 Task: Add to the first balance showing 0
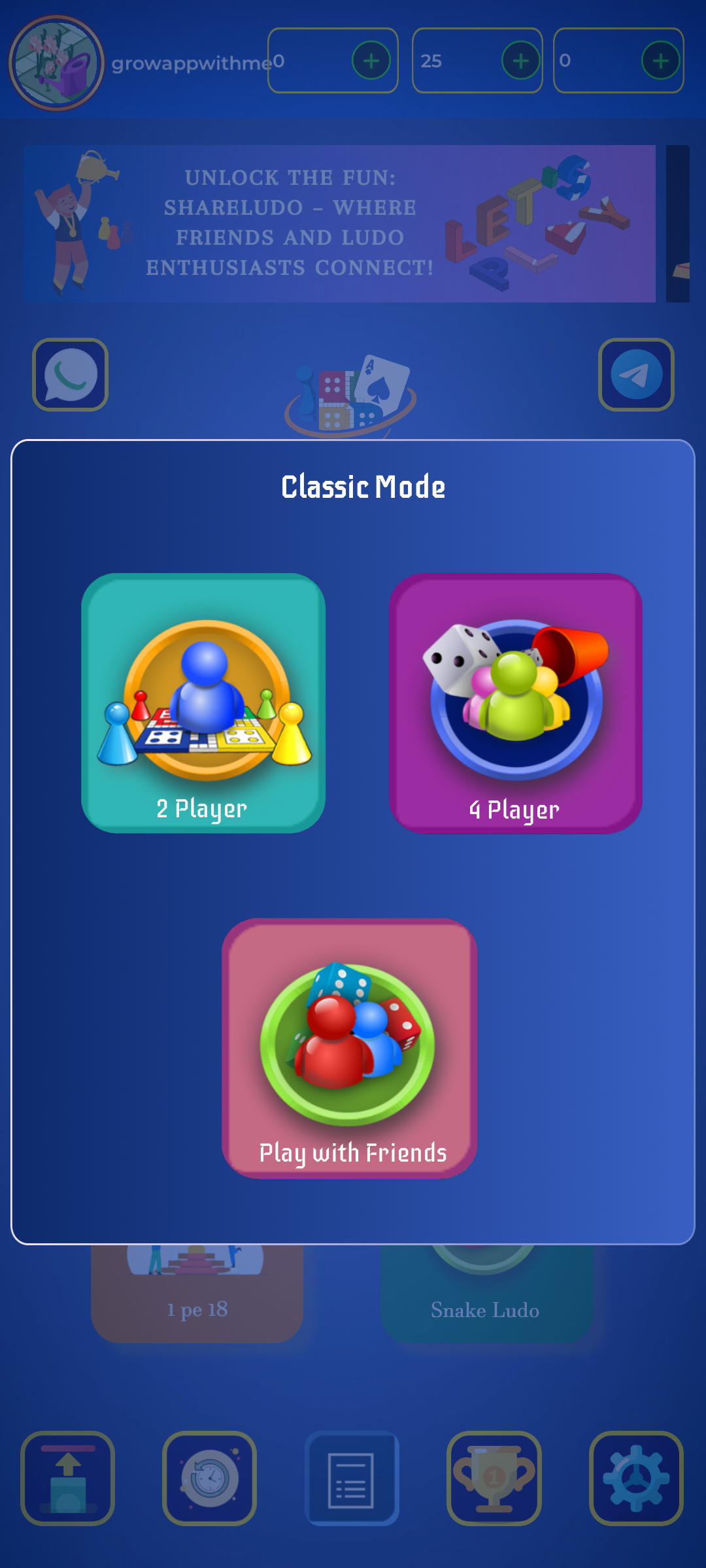coord(371,61)
